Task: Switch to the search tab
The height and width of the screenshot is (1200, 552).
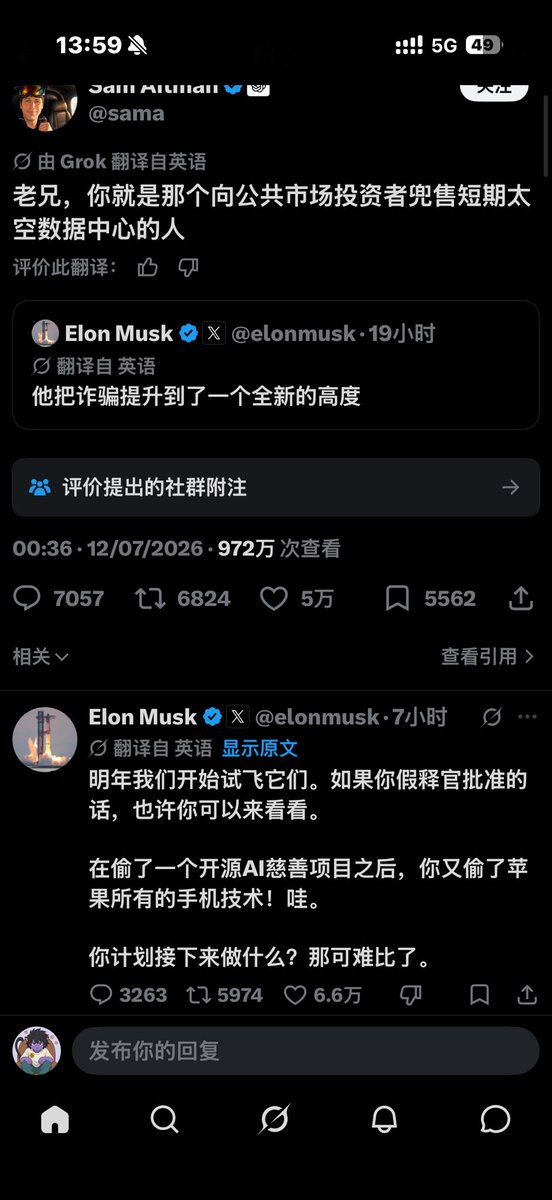Action: click(x=165, y=1119)
